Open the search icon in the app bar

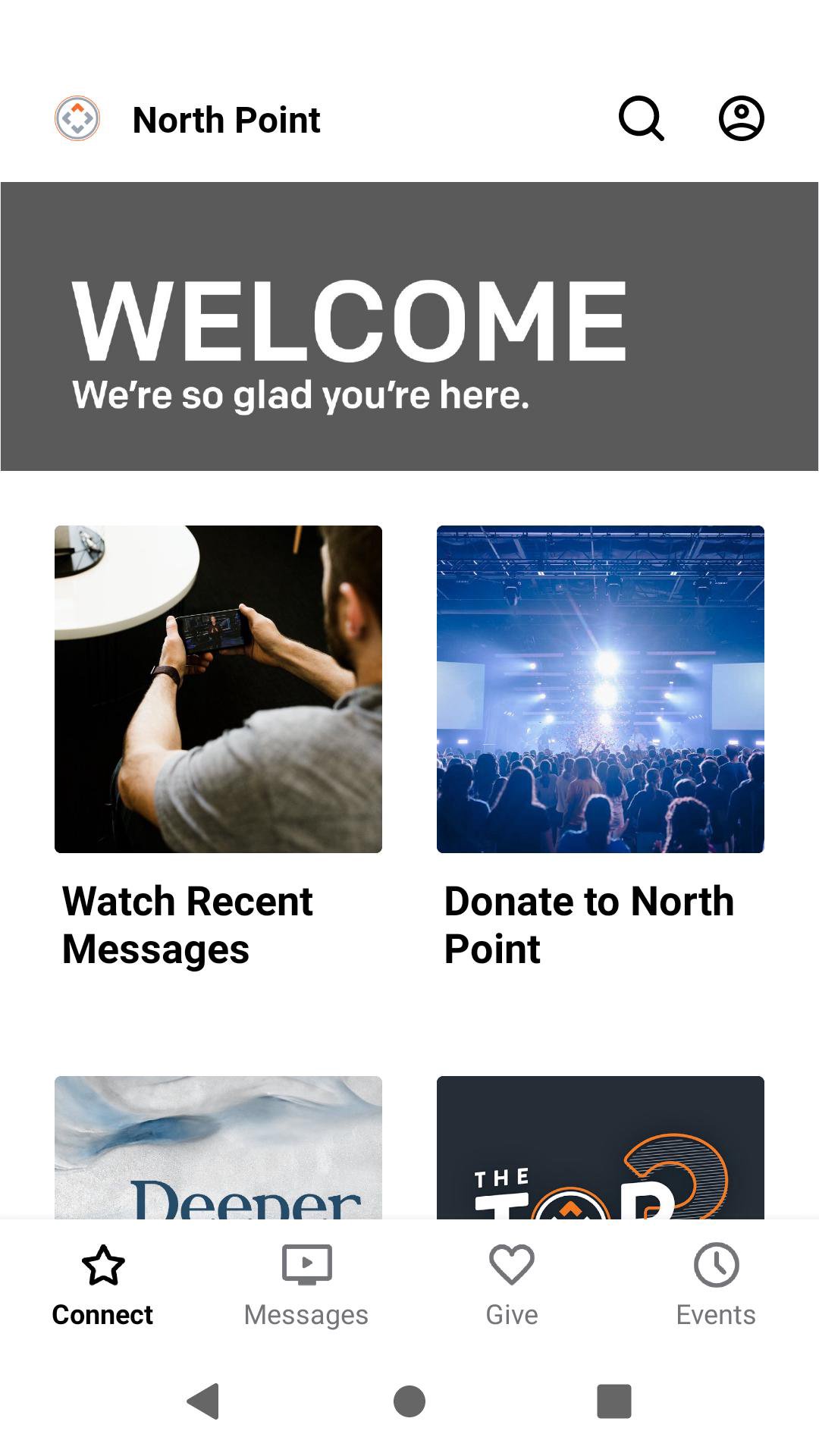pos(642,118)
